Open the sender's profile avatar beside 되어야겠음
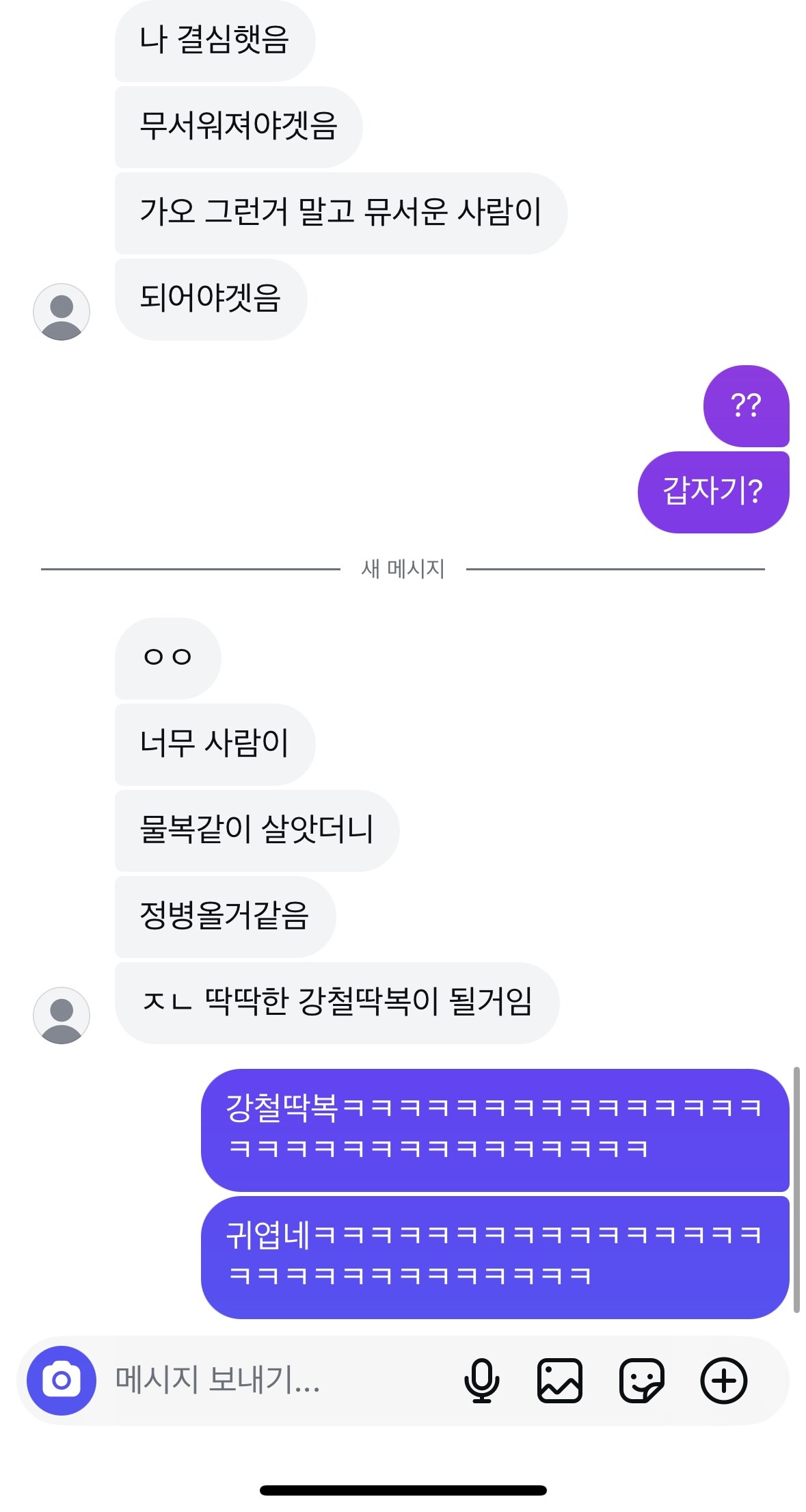Viewport: 806px width, 1512px height. click(62, 312)
